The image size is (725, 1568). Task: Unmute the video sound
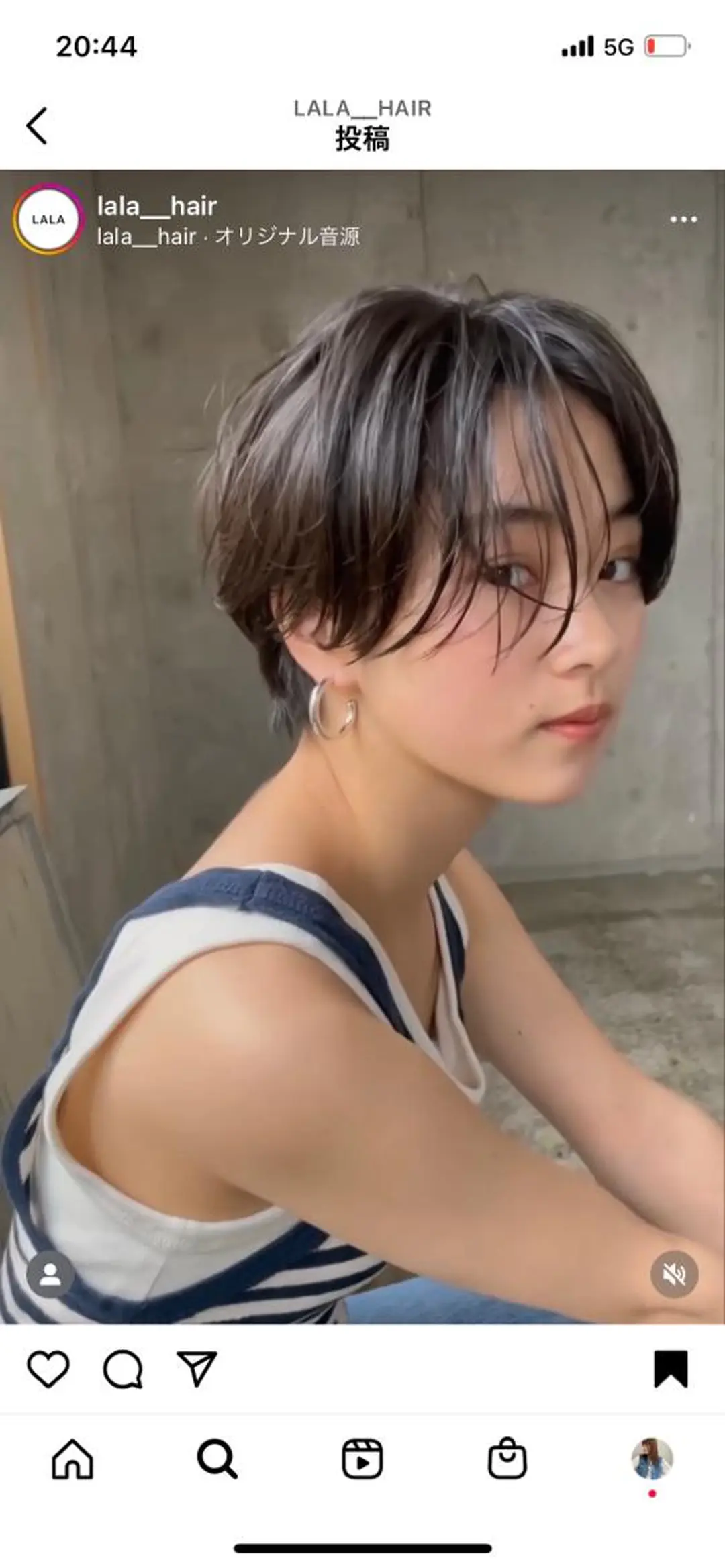point(674,1274)
